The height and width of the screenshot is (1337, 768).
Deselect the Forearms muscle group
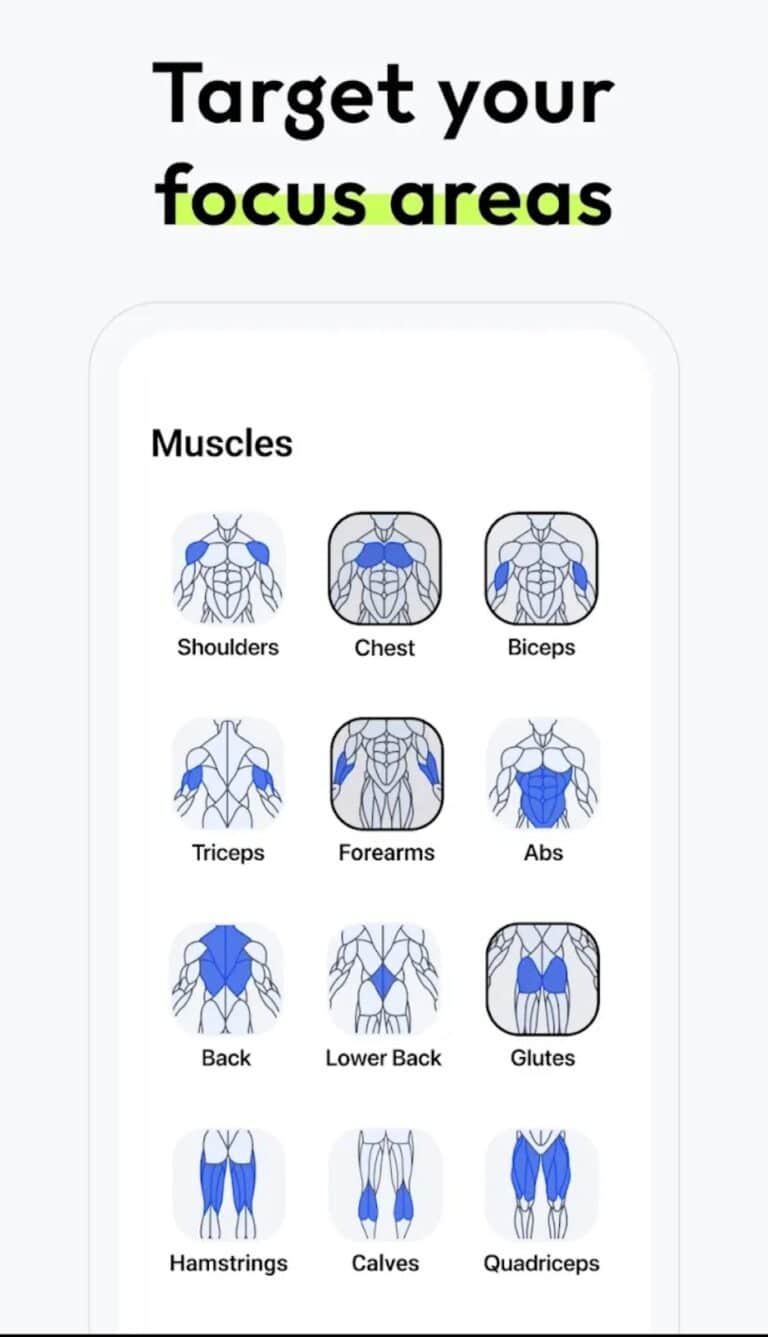pos(384,773)
